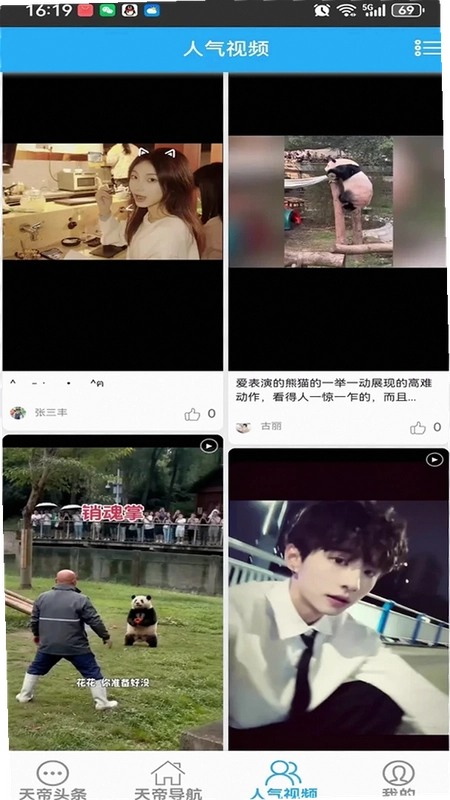View 张三丰's profile avatar
Image resolution: width=450 pixels, height=800 pixels.
coord(18,413)
